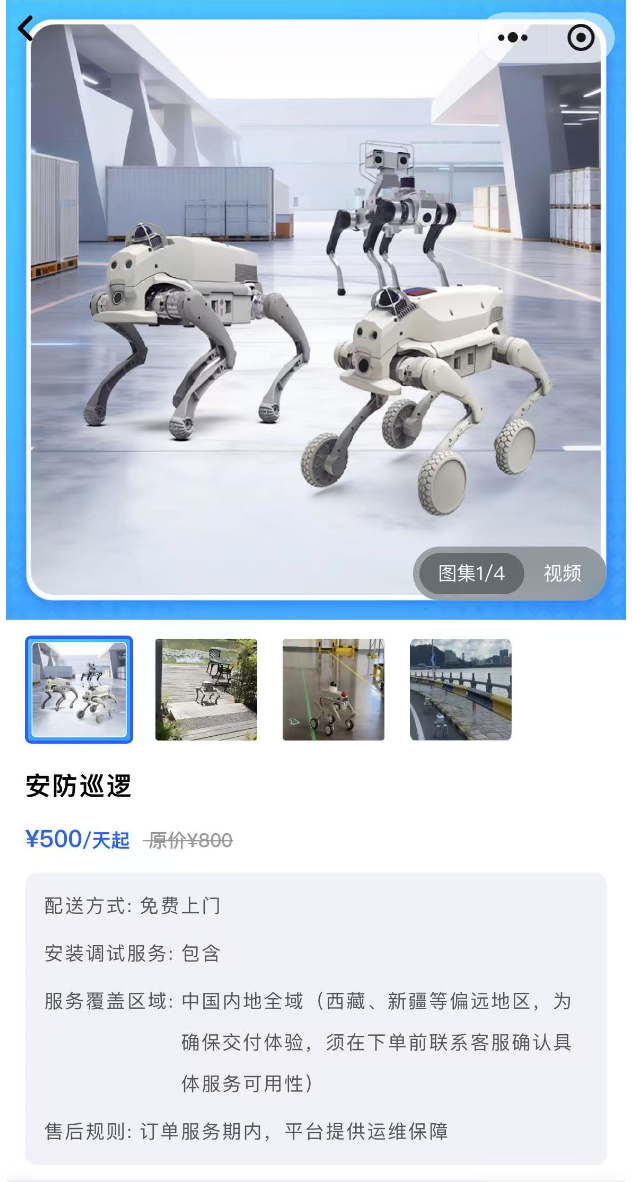Screen dimensions: 632x1182
Task: Open the third thumbnail of the wheeled robot indoors
Action: point(333,690)
